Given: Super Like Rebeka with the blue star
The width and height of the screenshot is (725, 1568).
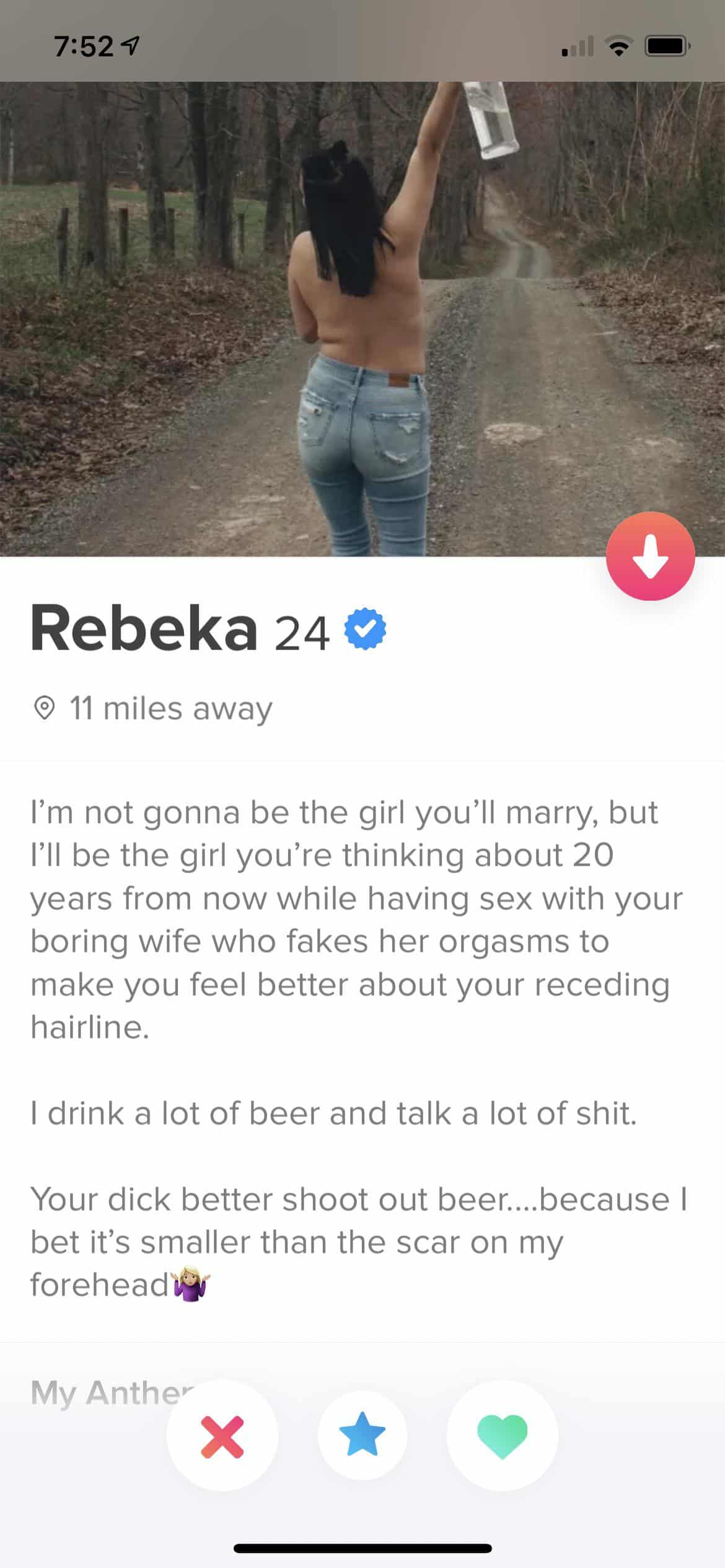Looking at the screenshot, I should click(x=362, y=1436).
